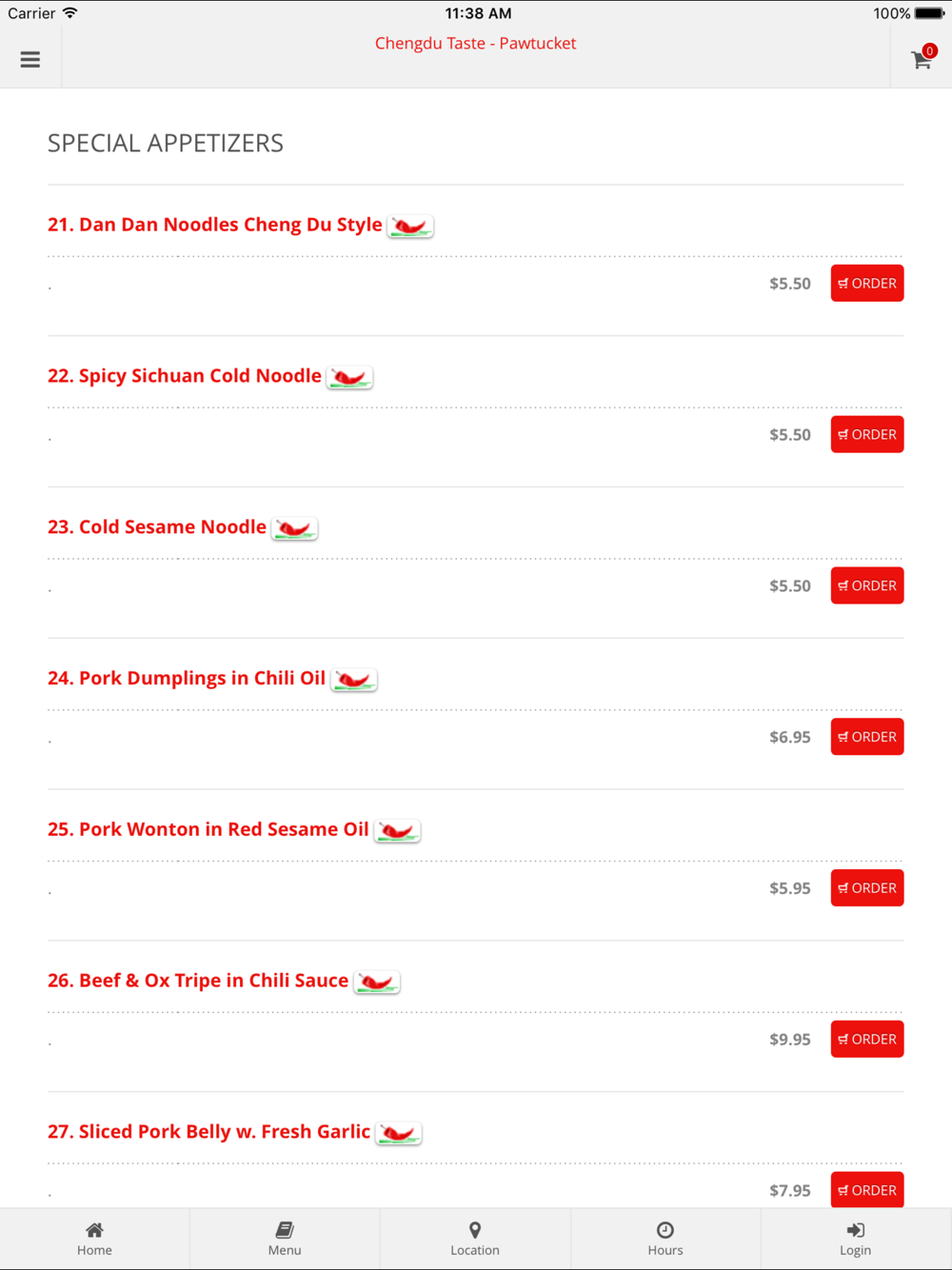View 26. Beef & Ox Tripe in Chili Sauce

point(198,981)
